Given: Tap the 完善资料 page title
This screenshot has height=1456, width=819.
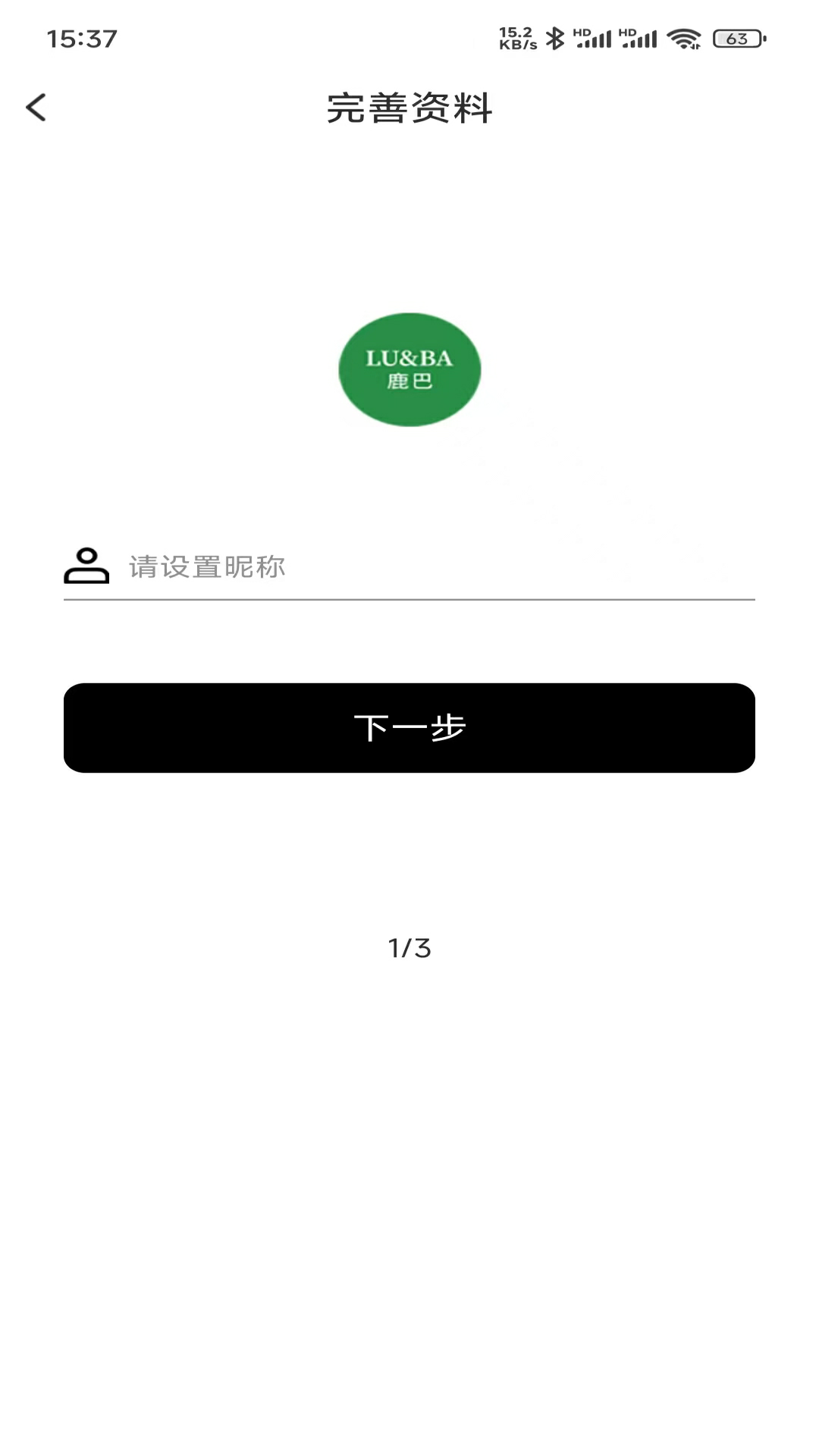Looking at the screenshot, I should 409,108.
